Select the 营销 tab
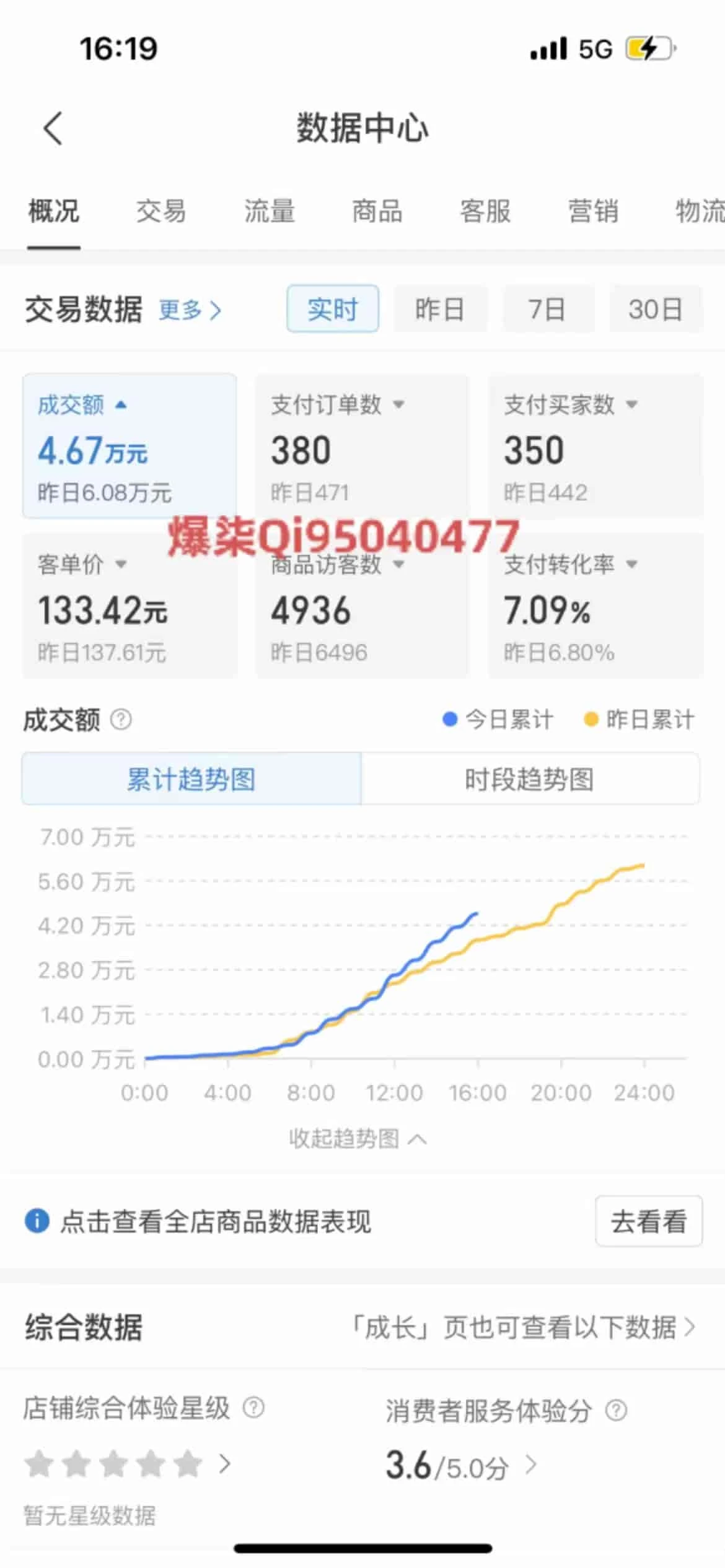Image resolution: width=725 pixels, height=1568 pixels. 593,211
